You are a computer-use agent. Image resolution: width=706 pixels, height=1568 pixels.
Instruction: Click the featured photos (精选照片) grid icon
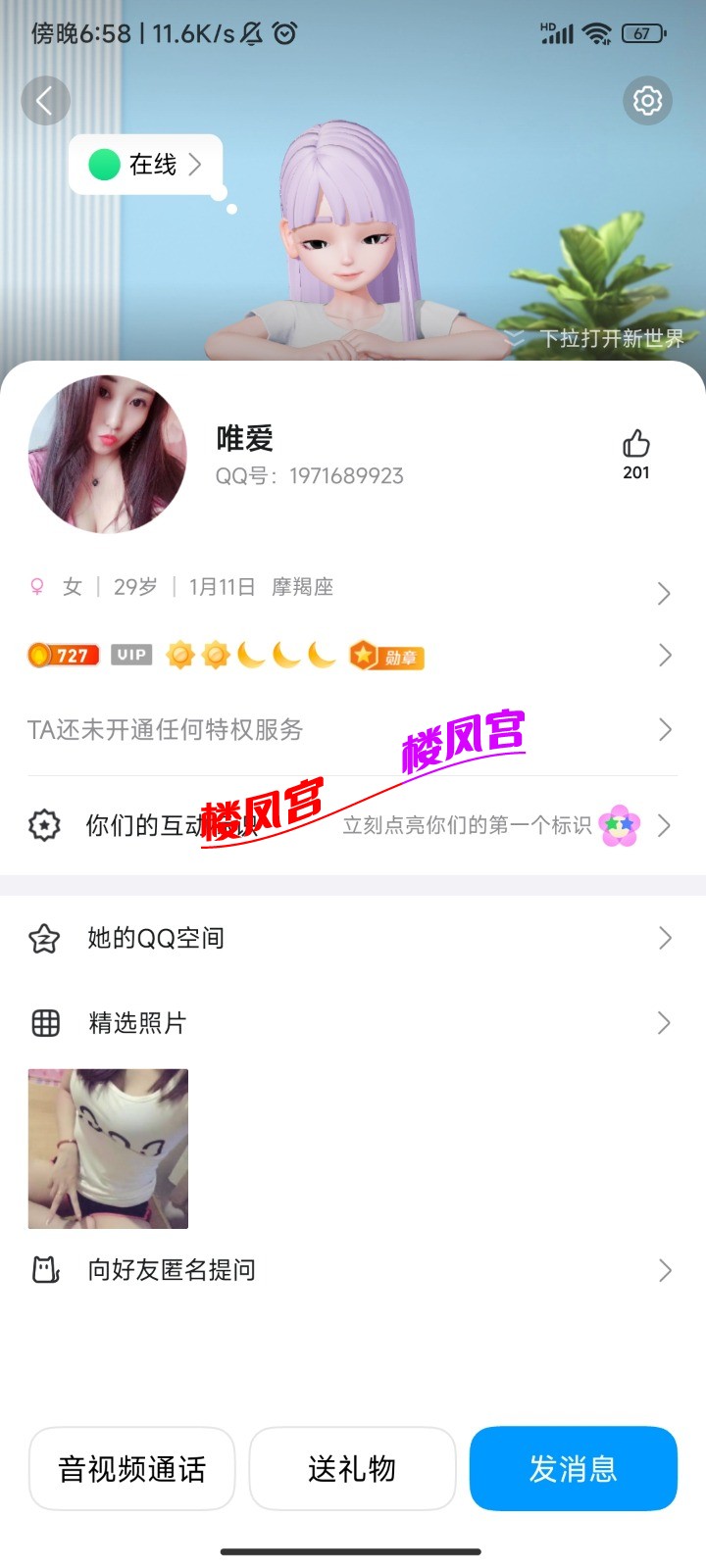(x=45, y=1023)
